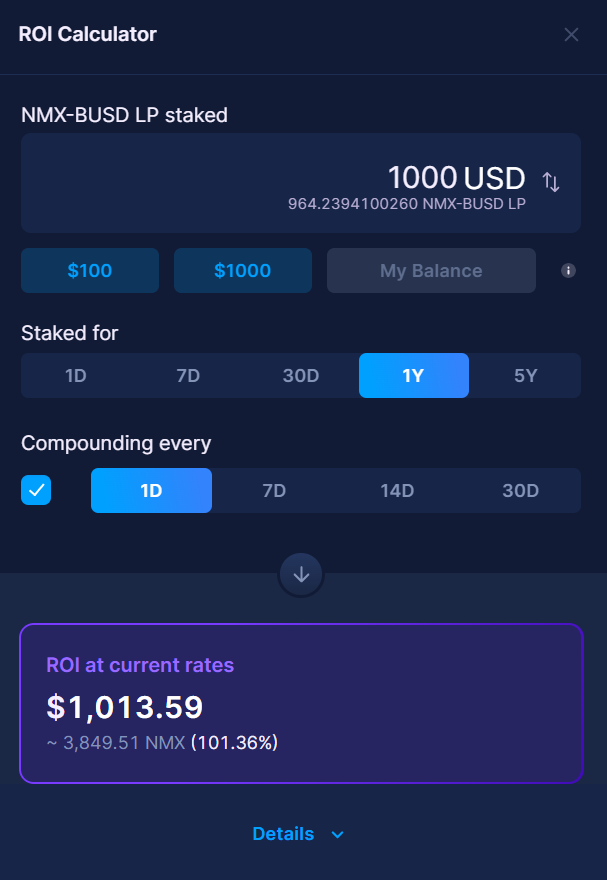Swap USD and LP token units
The height and width of the screenshot is (880, 607).
pos(551,181)
